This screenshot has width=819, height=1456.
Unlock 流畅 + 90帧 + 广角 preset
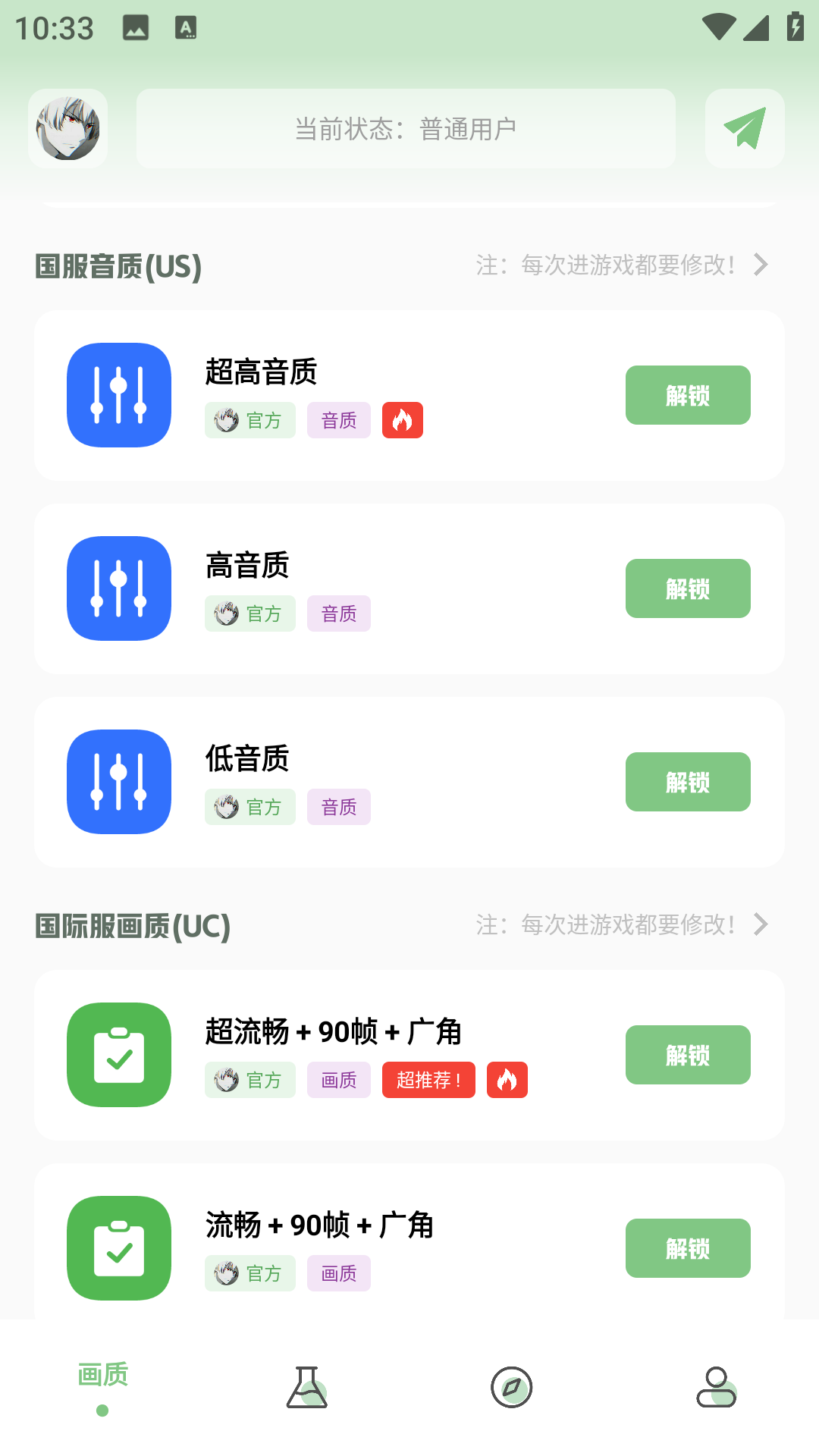[x=687, y=1248]
